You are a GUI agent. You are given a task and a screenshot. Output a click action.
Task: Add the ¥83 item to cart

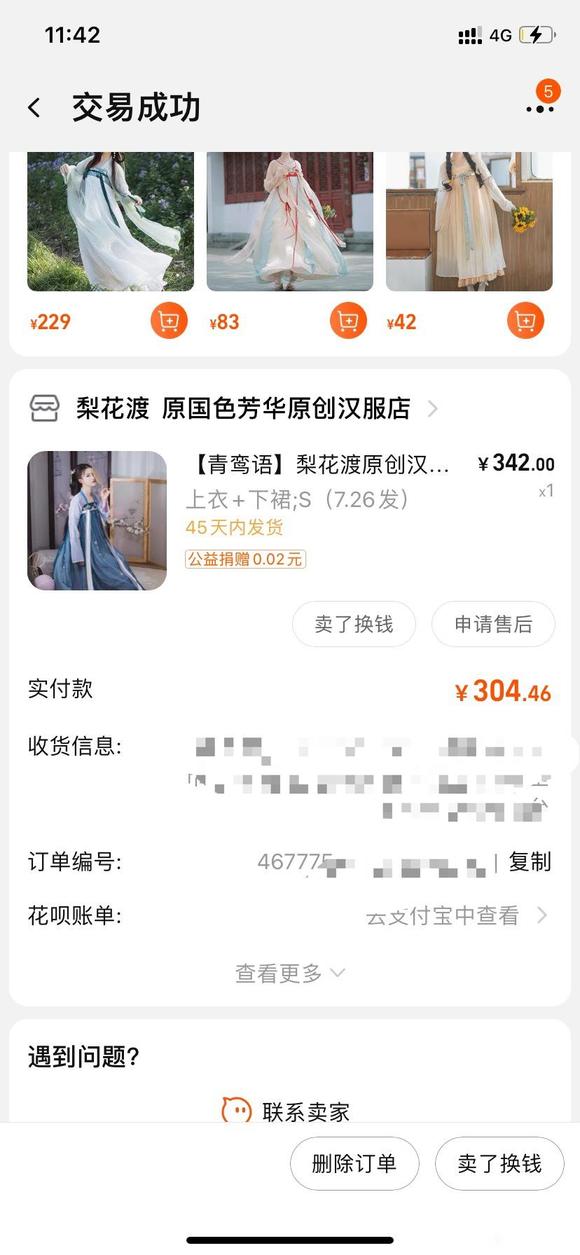tap(348, 321)
